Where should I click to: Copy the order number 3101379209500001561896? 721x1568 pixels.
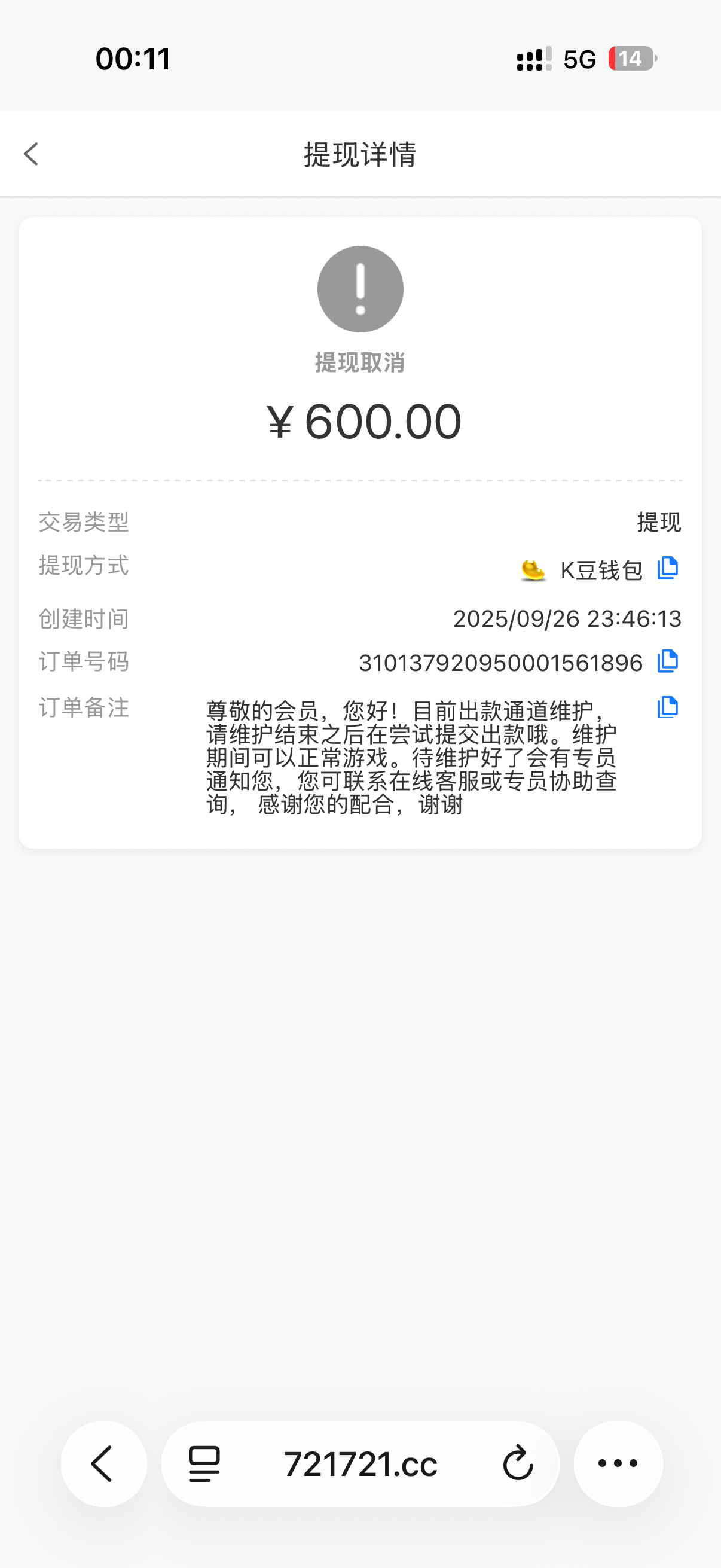click(x=667, y=661)
